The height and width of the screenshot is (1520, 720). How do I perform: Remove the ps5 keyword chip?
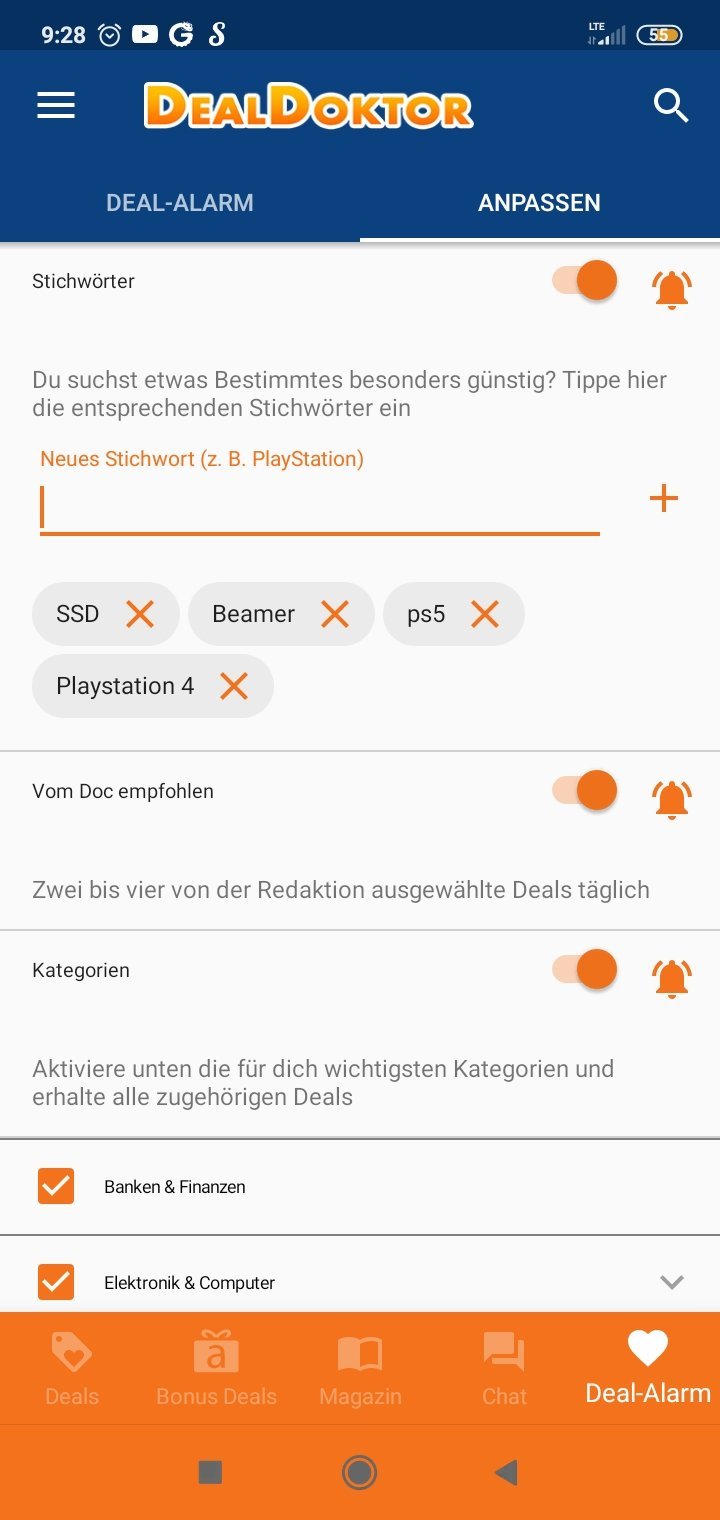tap(485, 614)
